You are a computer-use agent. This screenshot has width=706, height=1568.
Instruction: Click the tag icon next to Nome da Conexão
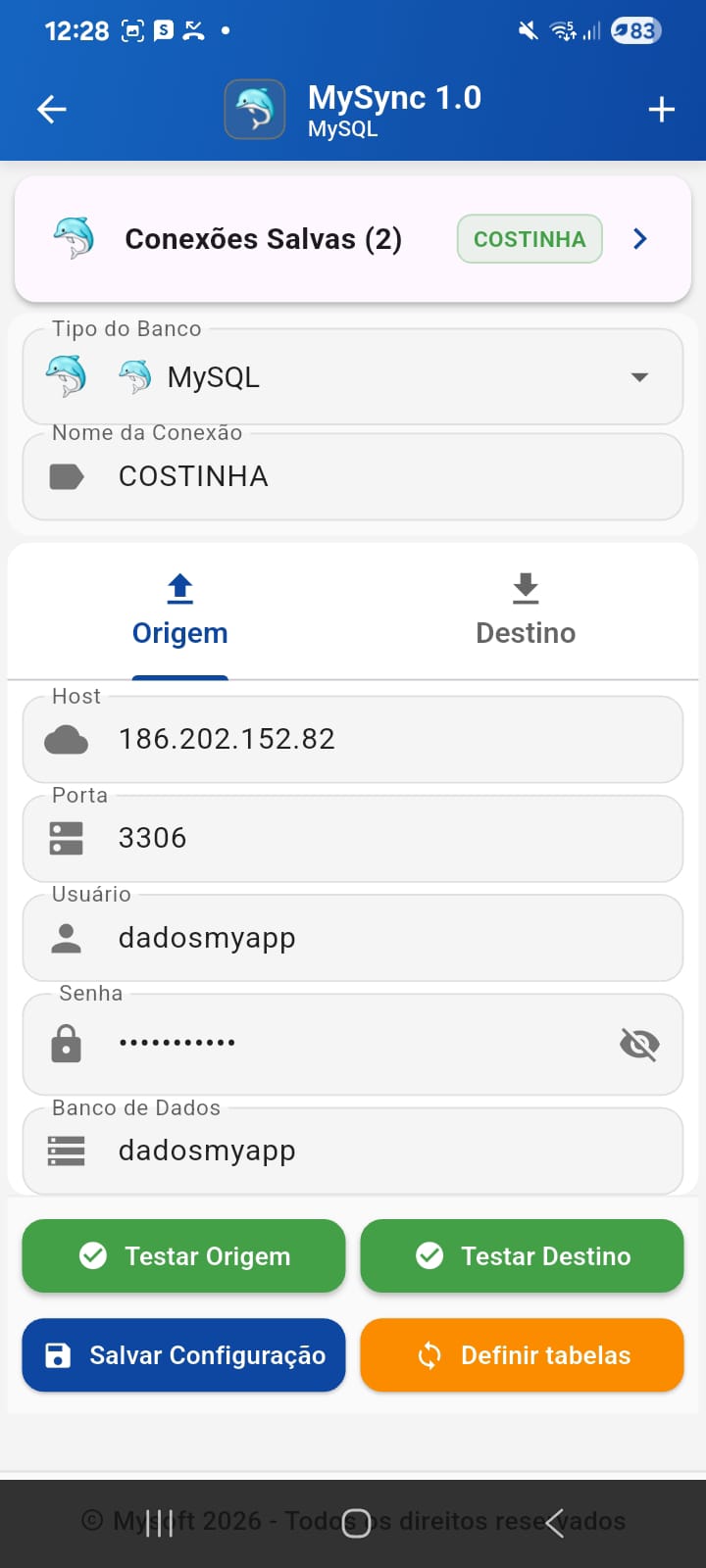[x=65, y=477]
